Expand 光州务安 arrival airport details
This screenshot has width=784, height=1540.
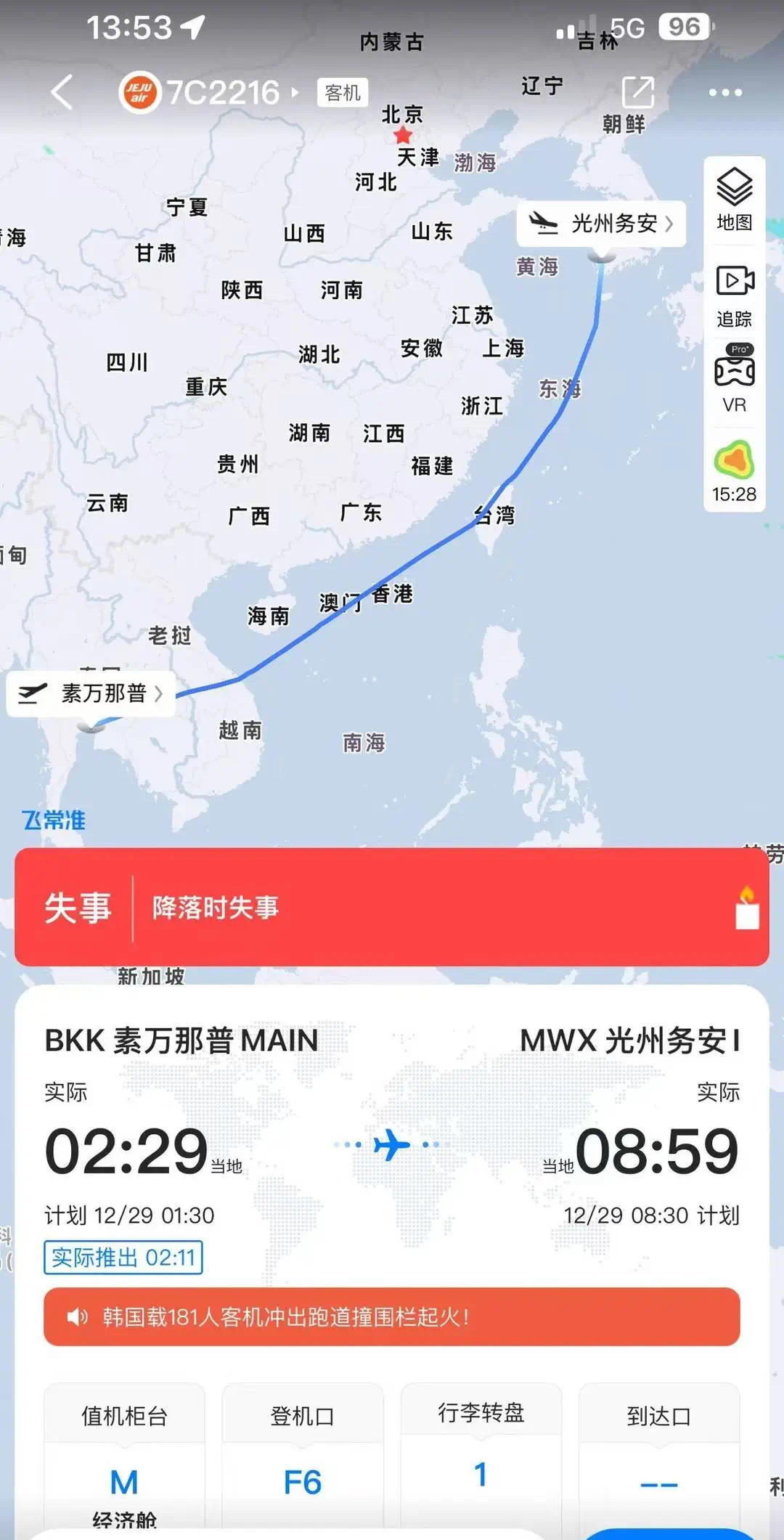tap(600, 224)
